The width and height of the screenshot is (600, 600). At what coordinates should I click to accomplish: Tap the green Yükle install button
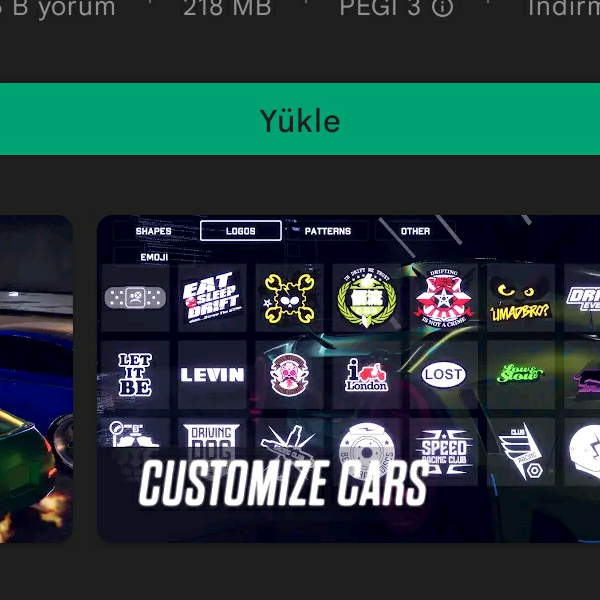click(300, 120)
